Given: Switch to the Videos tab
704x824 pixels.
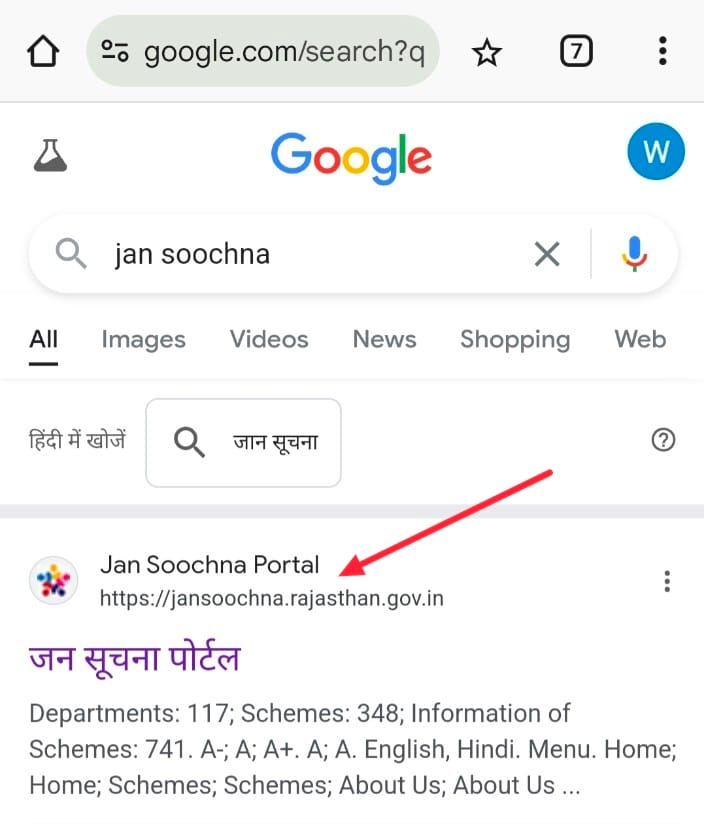Looking at the screenshot, I should pos(269,340).
